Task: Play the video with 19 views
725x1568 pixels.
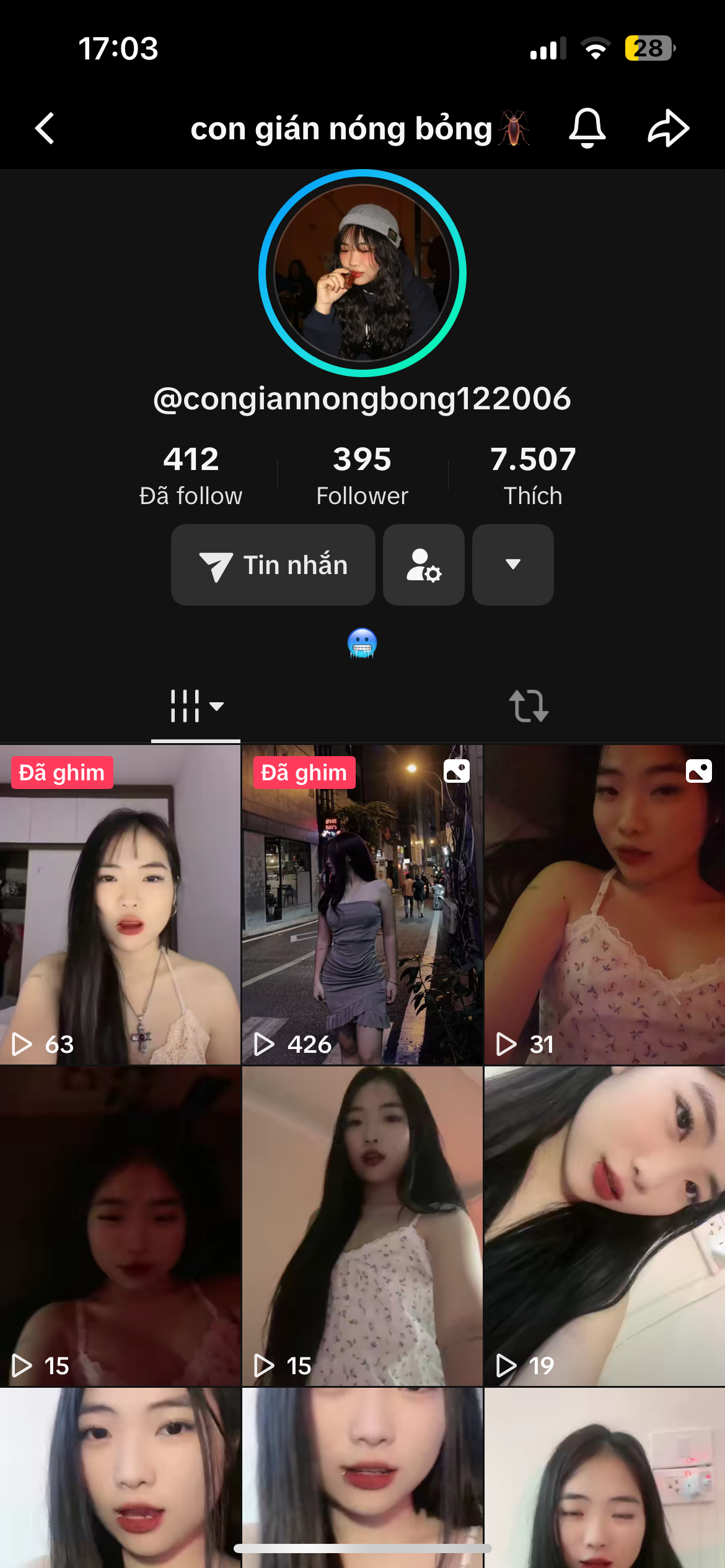Action: (604, 1226)
